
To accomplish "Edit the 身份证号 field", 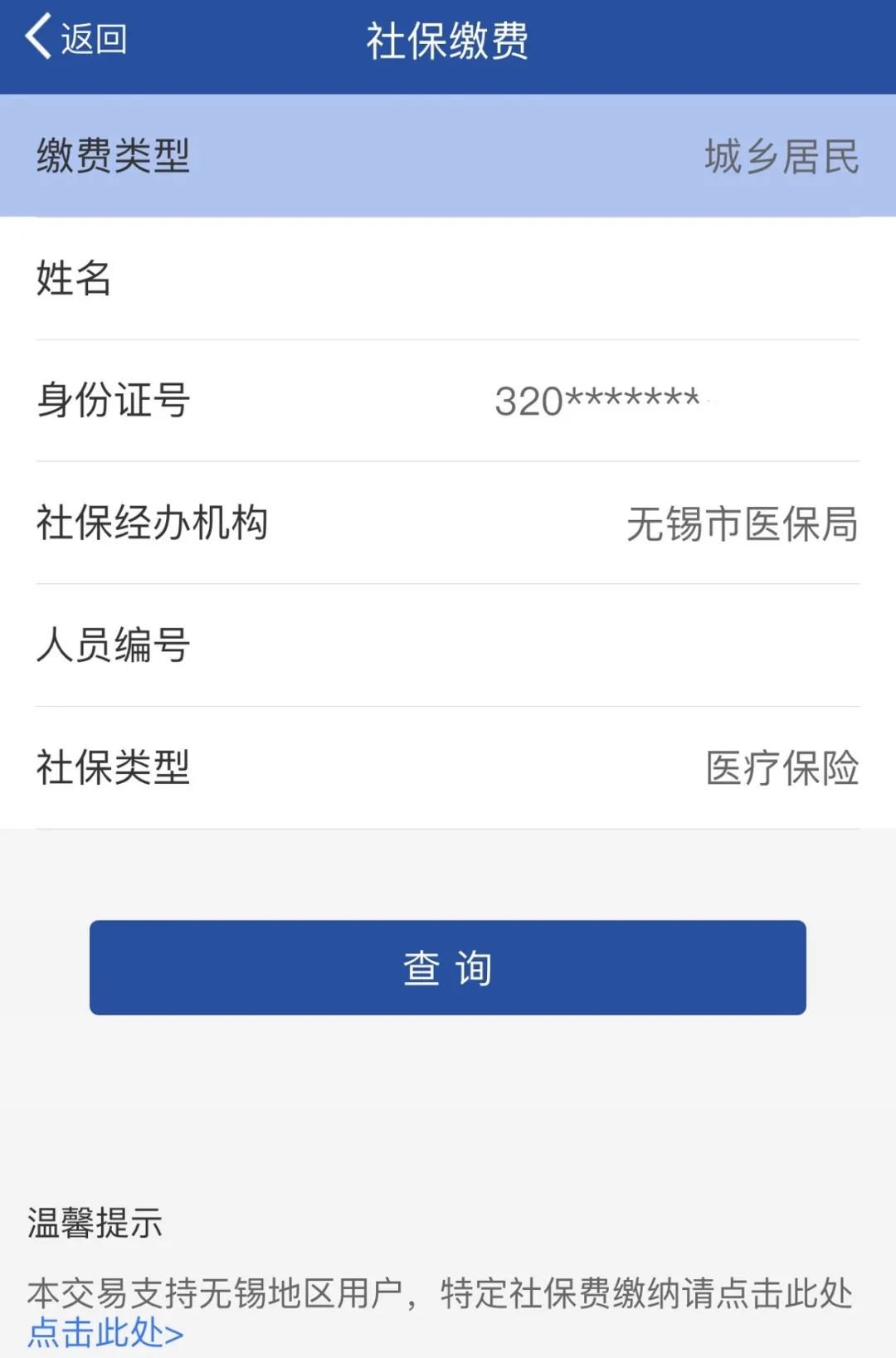I will coord(597,401).
